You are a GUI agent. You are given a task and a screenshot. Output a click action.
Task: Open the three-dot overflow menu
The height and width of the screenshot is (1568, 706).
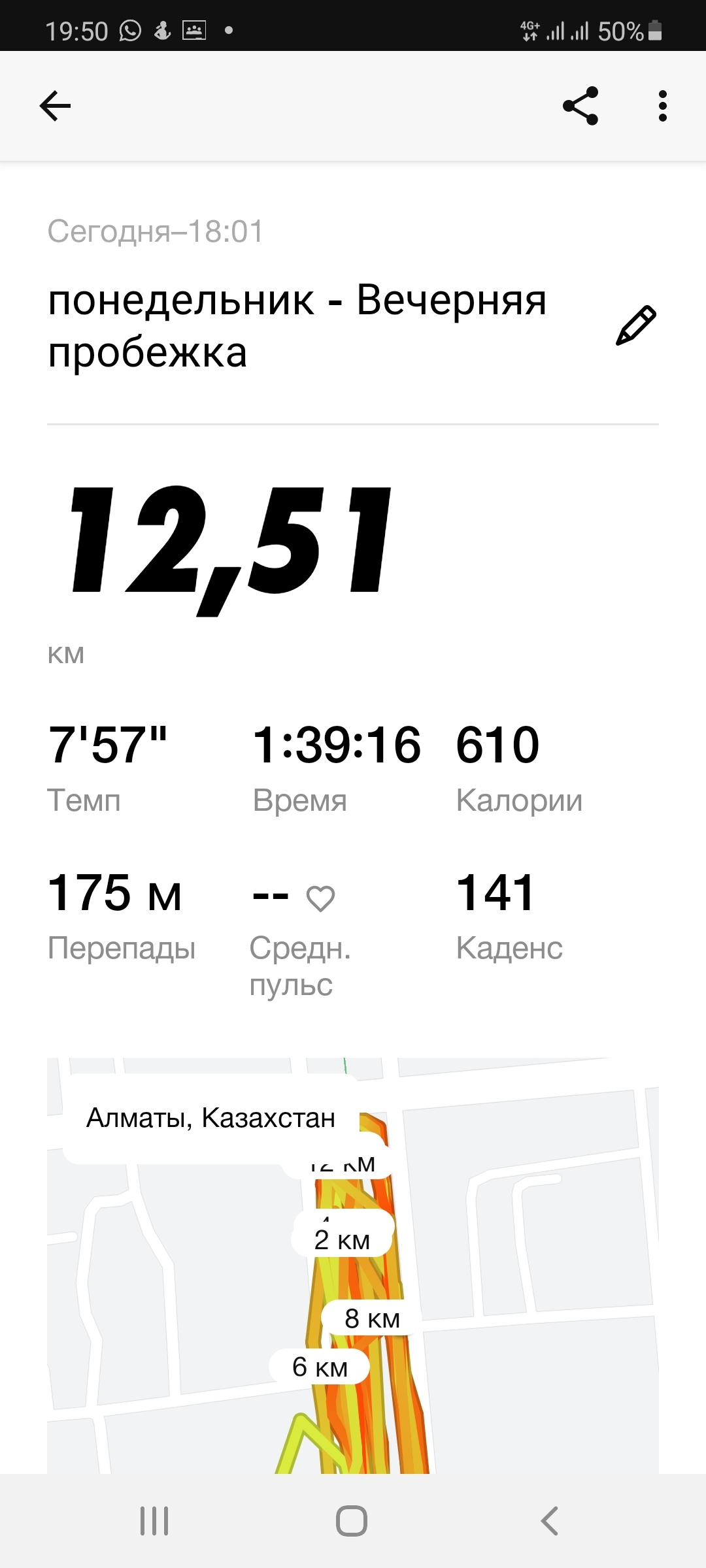click(x=662, y=106)
